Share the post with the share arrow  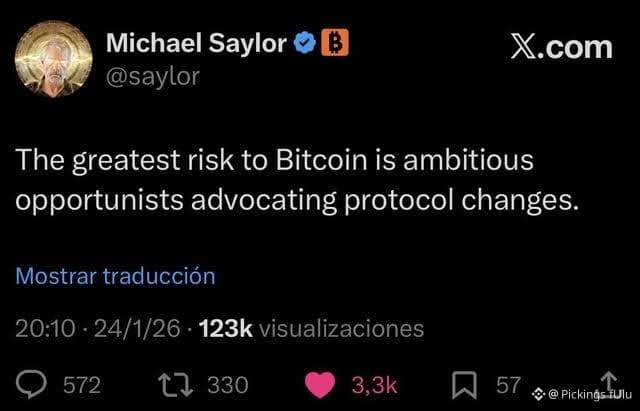pos(607,383)
